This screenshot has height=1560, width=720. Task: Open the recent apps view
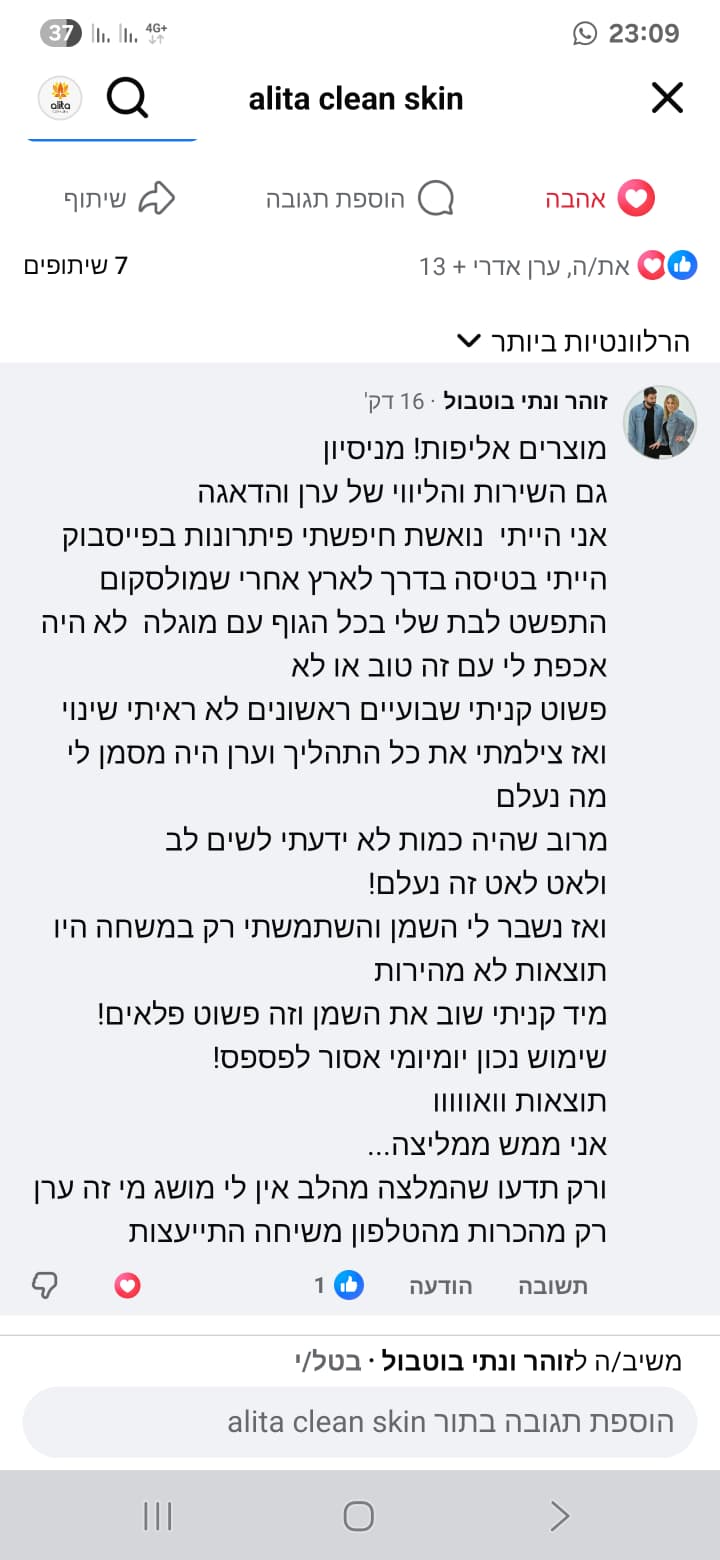158,1516
